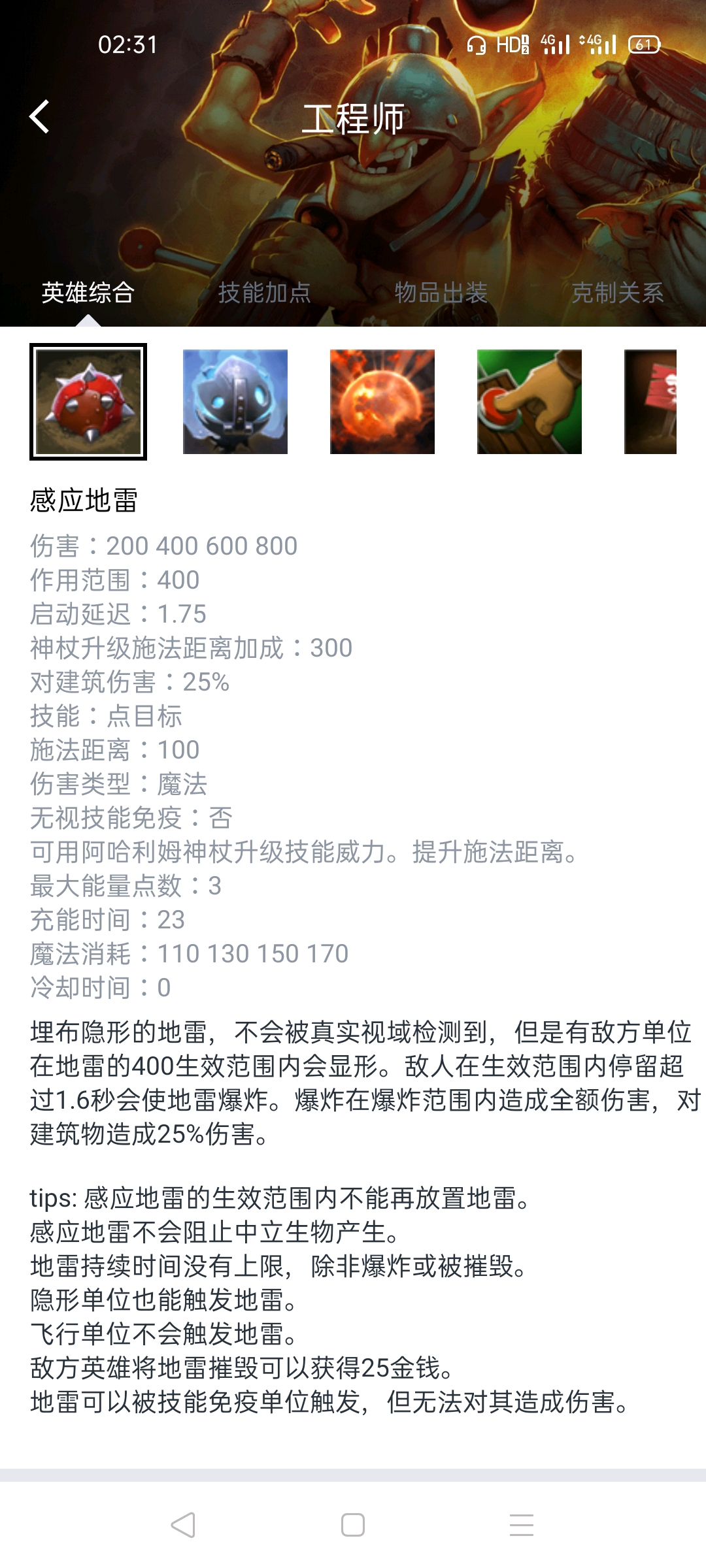Tap the system home button
This screenshot has height=1568, width=706.
(x=353, y=1525)
